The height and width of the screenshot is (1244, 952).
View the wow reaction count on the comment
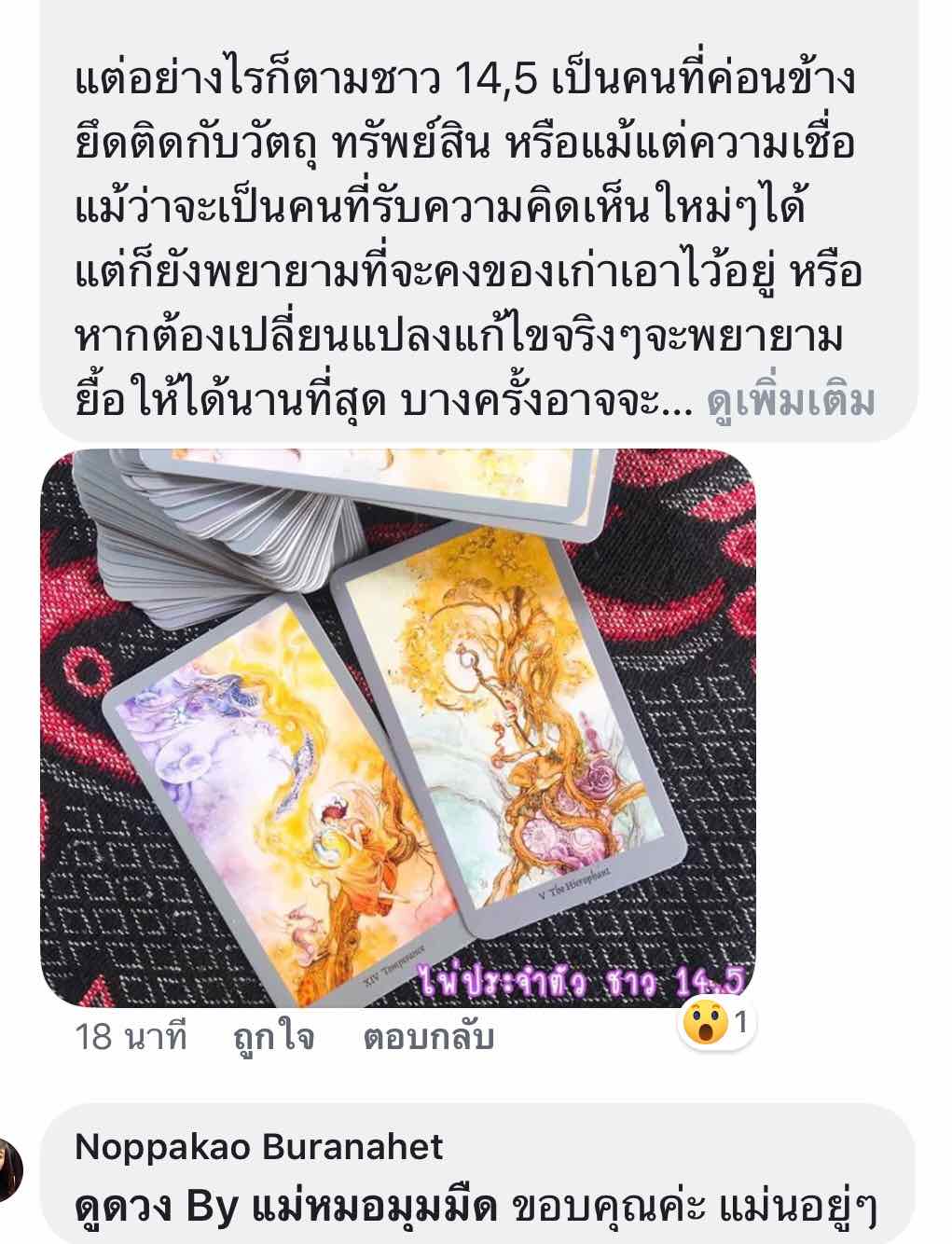tap(716, 1024)
